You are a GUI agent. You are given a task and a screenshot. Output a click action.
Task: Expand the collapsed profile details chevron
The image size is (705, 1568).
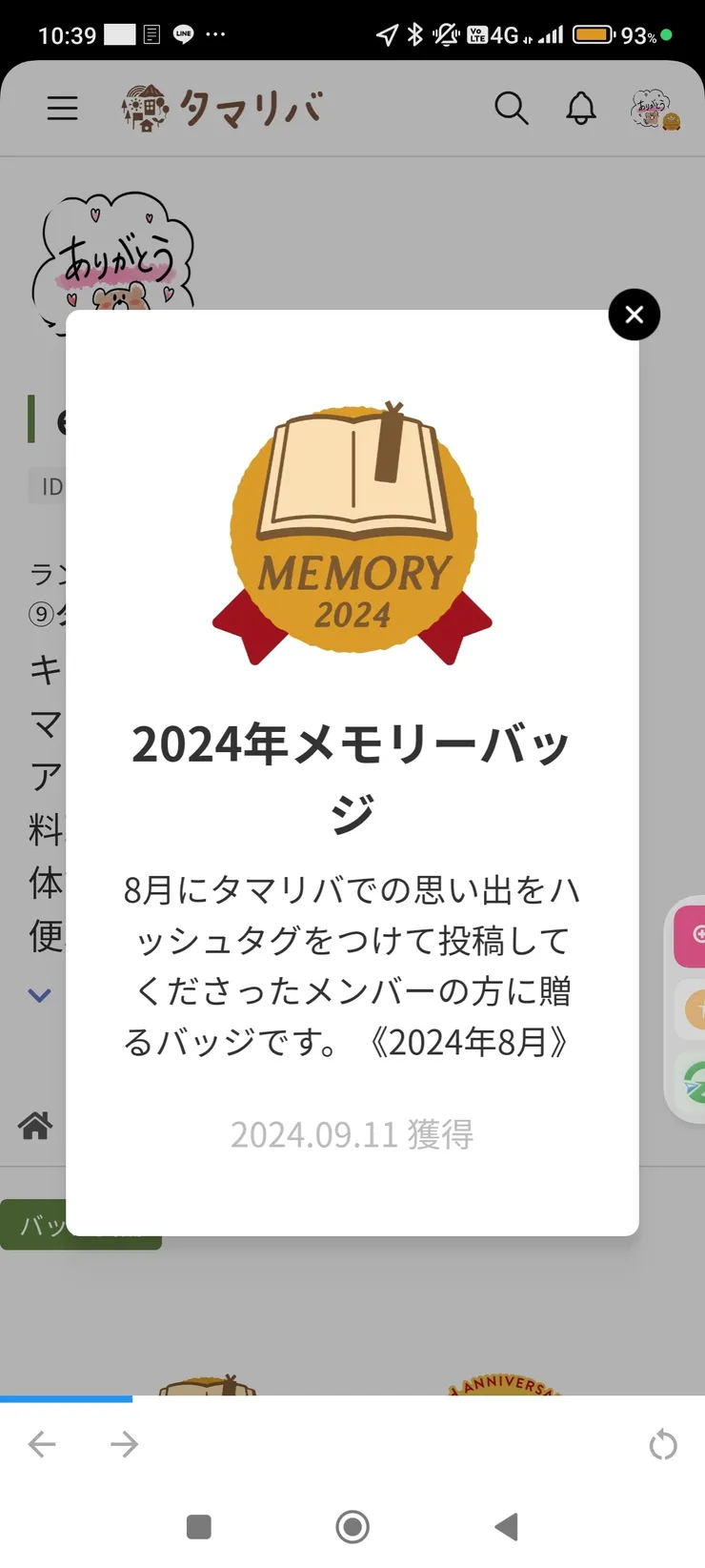pyautogui.click(x=39, y=994)
